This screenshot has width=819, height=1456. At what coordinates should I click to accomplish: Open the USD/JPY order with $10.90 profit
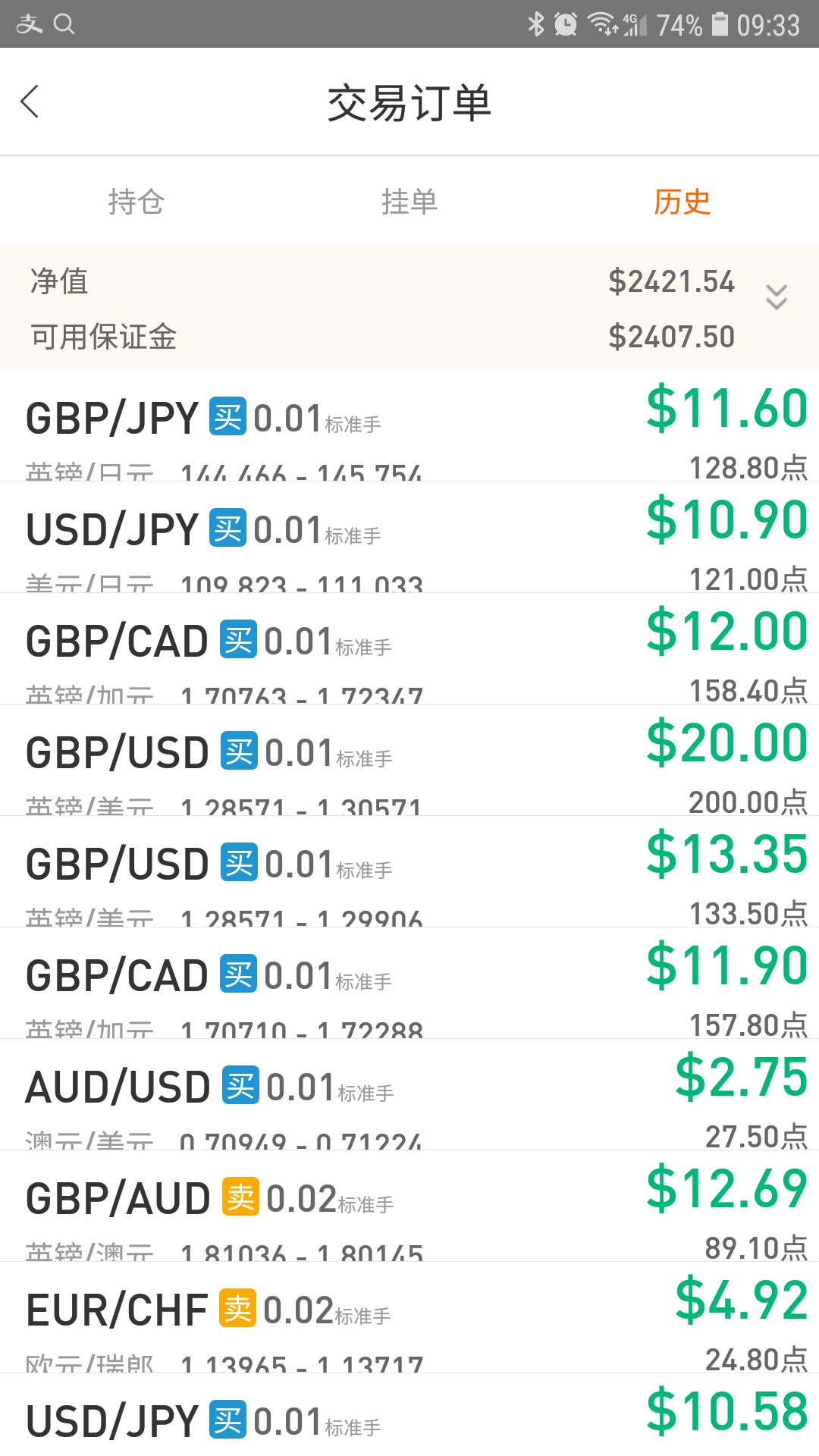409,538
